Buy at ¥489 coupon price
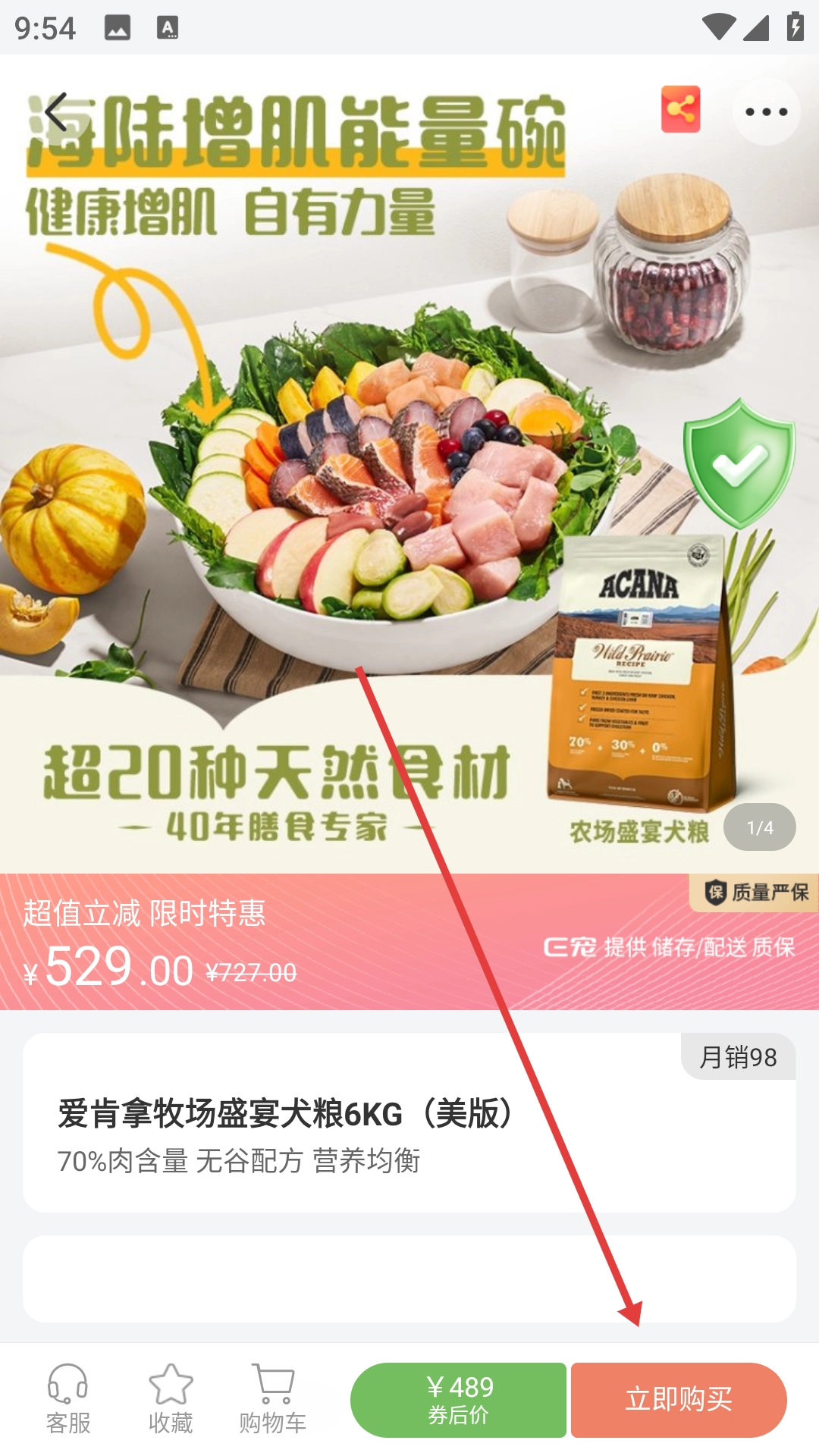This screenshot has width=819, height=1456. (459, 1400)
